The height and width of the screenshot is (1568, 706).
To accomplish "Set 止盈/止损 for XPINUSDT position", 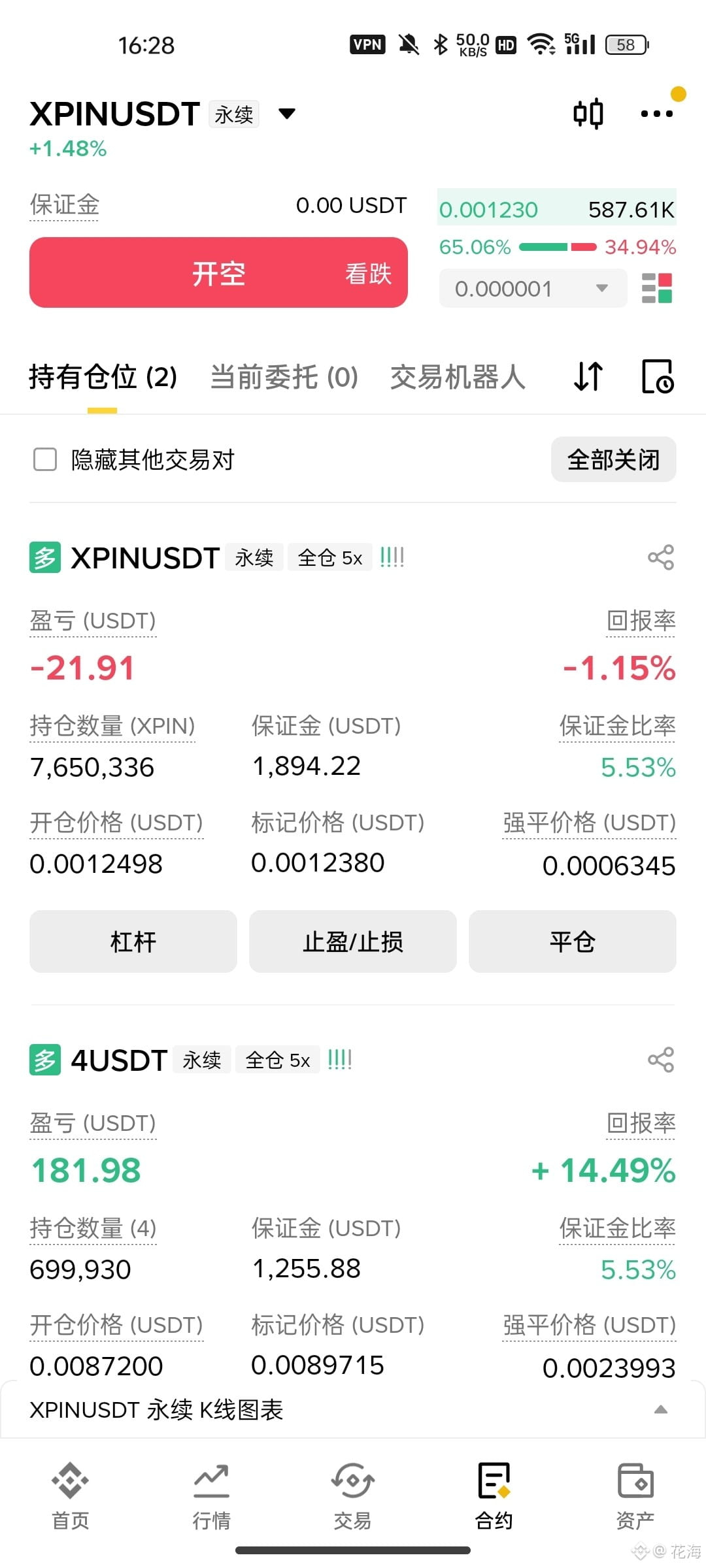I will point(353,941).
